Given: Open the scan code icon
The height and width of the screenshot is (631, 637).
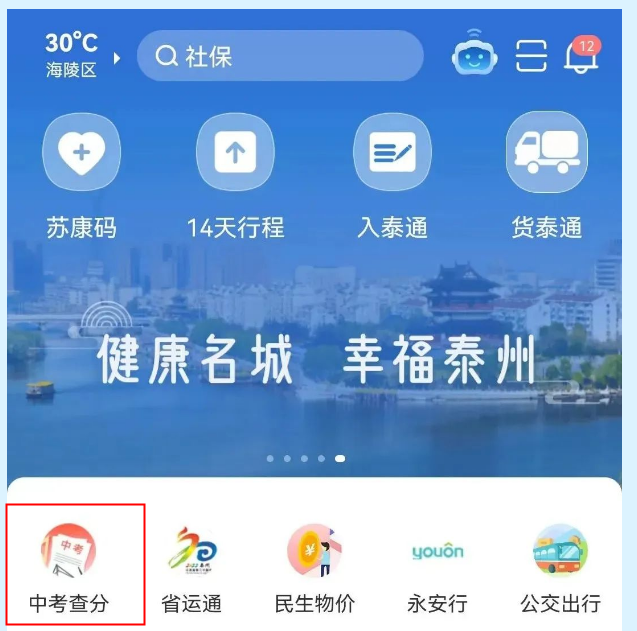Looking at the screenshot, I should (531, 56).
